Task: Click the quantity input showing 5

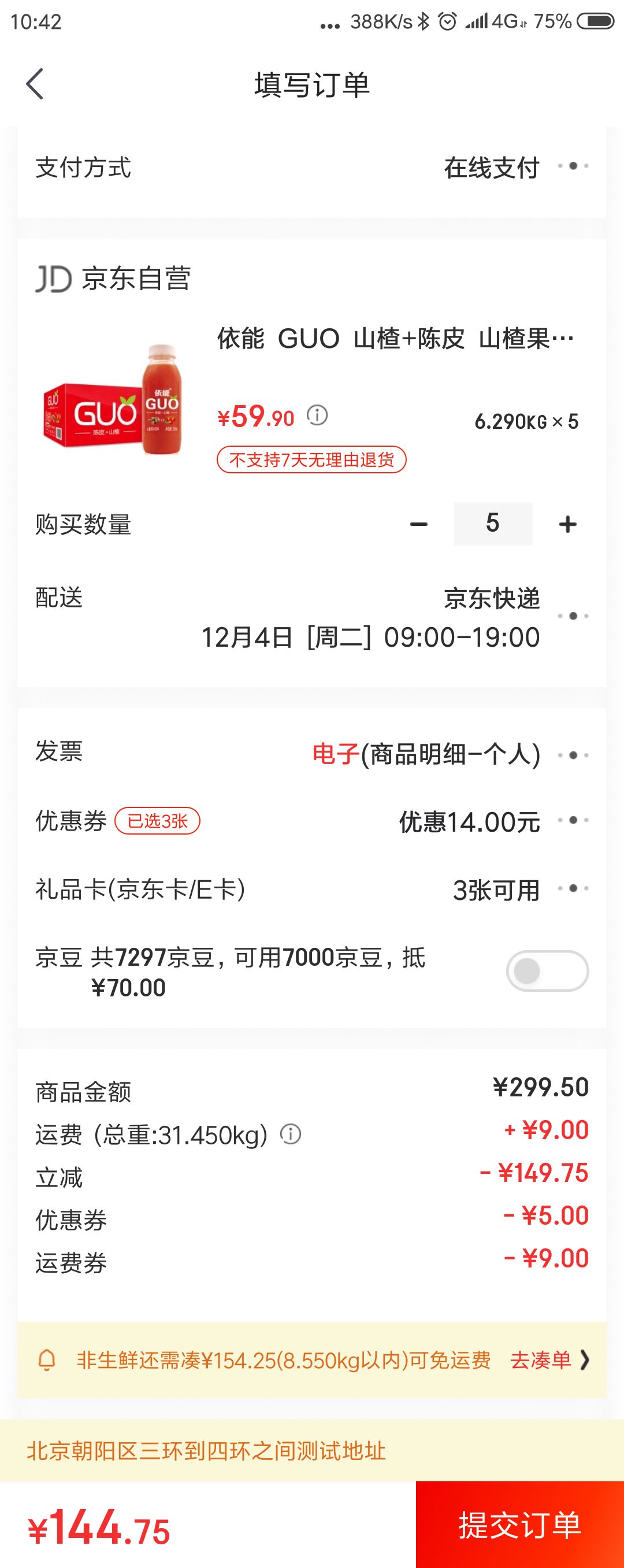Action: pyautogui.click(x=493, y=522)
